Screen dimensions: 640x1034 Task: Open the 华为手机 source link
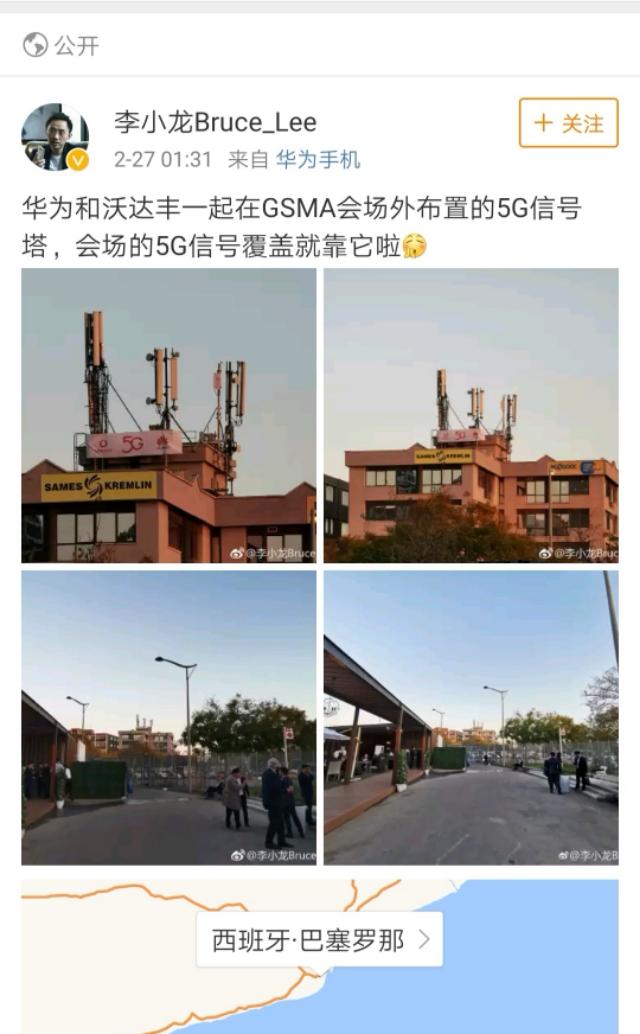point(318,159)
